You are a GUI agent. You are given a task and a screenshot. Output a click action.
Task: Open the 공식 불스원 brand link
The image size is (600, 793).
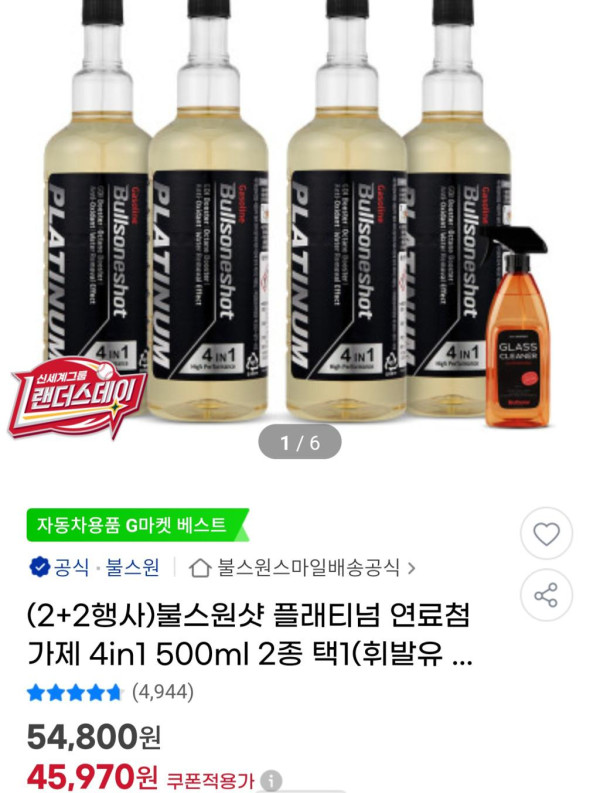point(96,568)
